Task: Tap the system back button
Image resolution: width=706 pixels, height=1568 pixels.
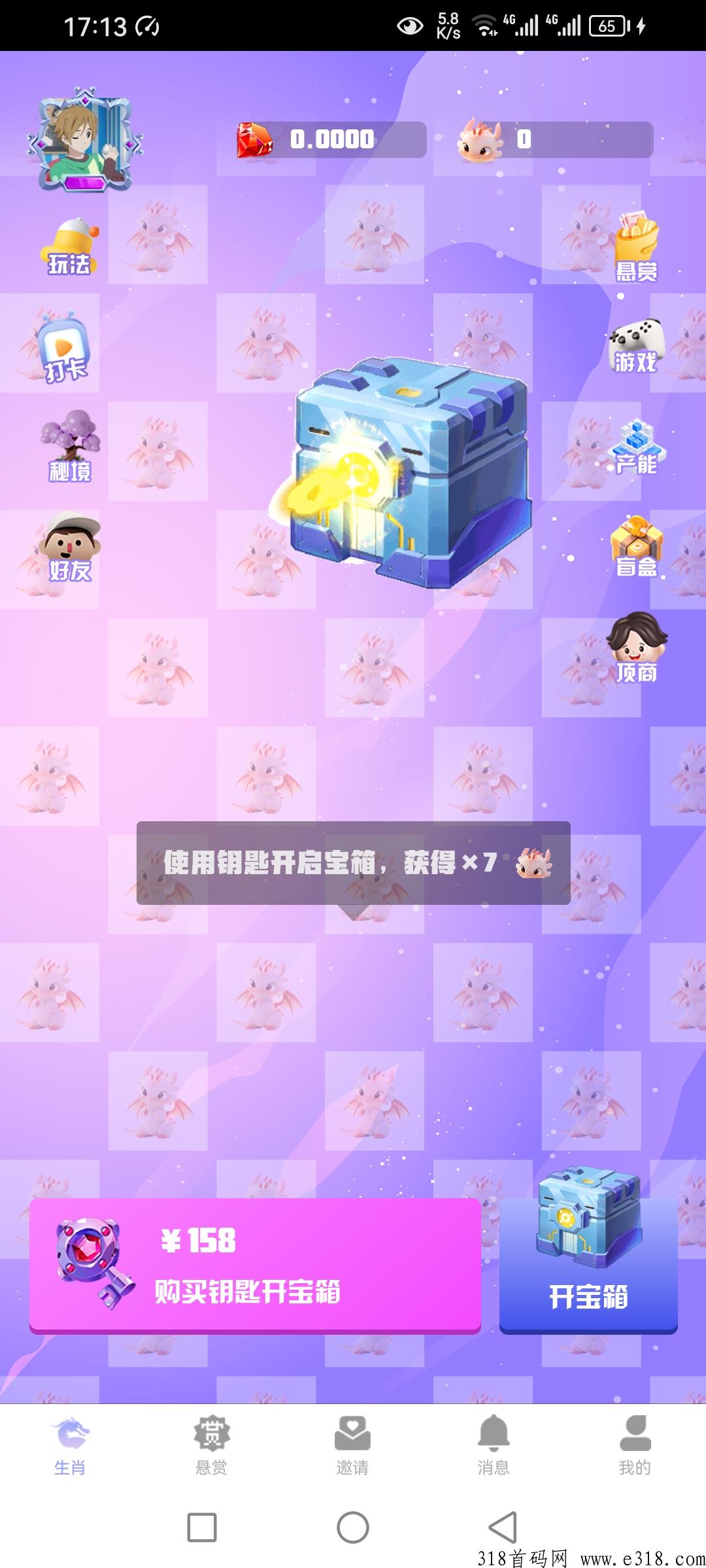Action: click(x=503, y=1527)
